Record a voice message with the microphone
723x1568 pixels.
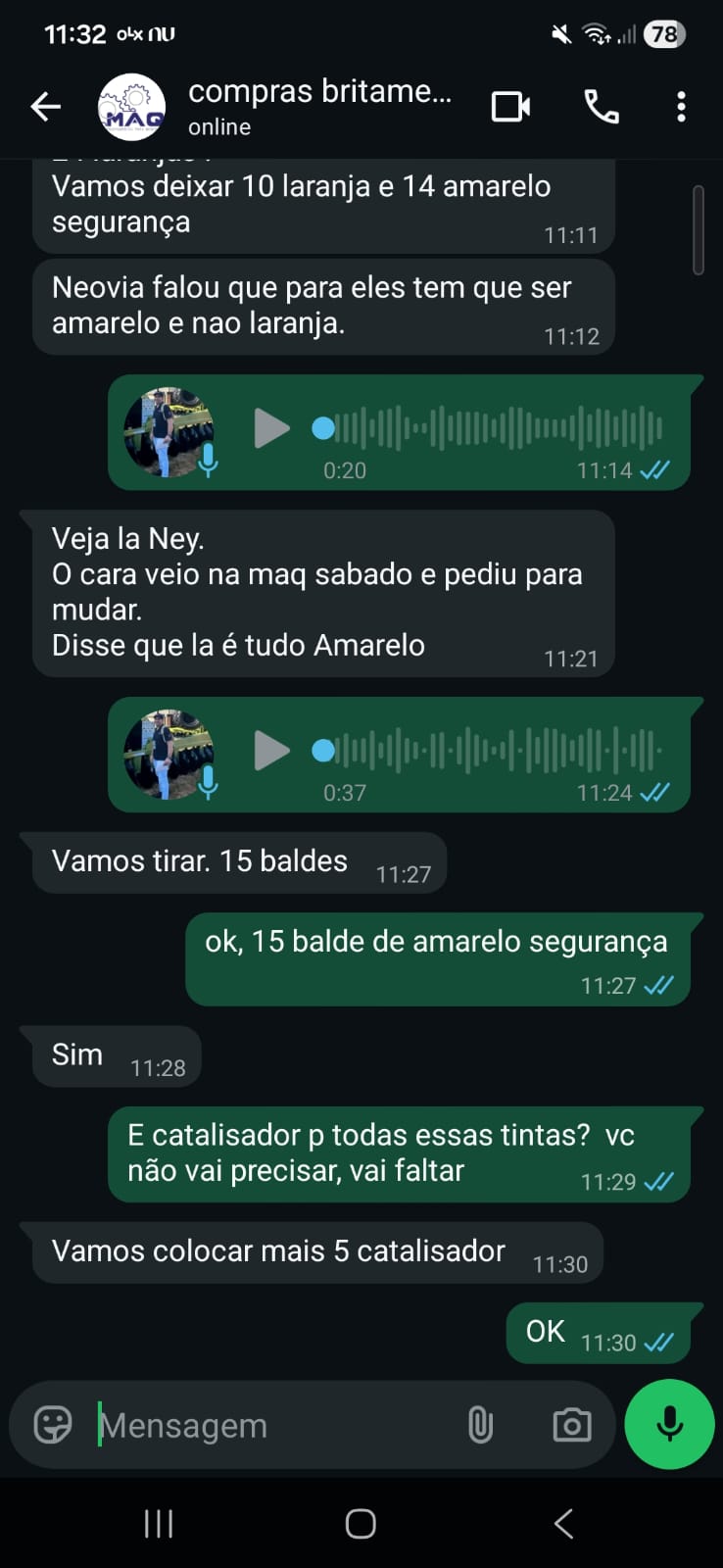(x=669, y=1424)
